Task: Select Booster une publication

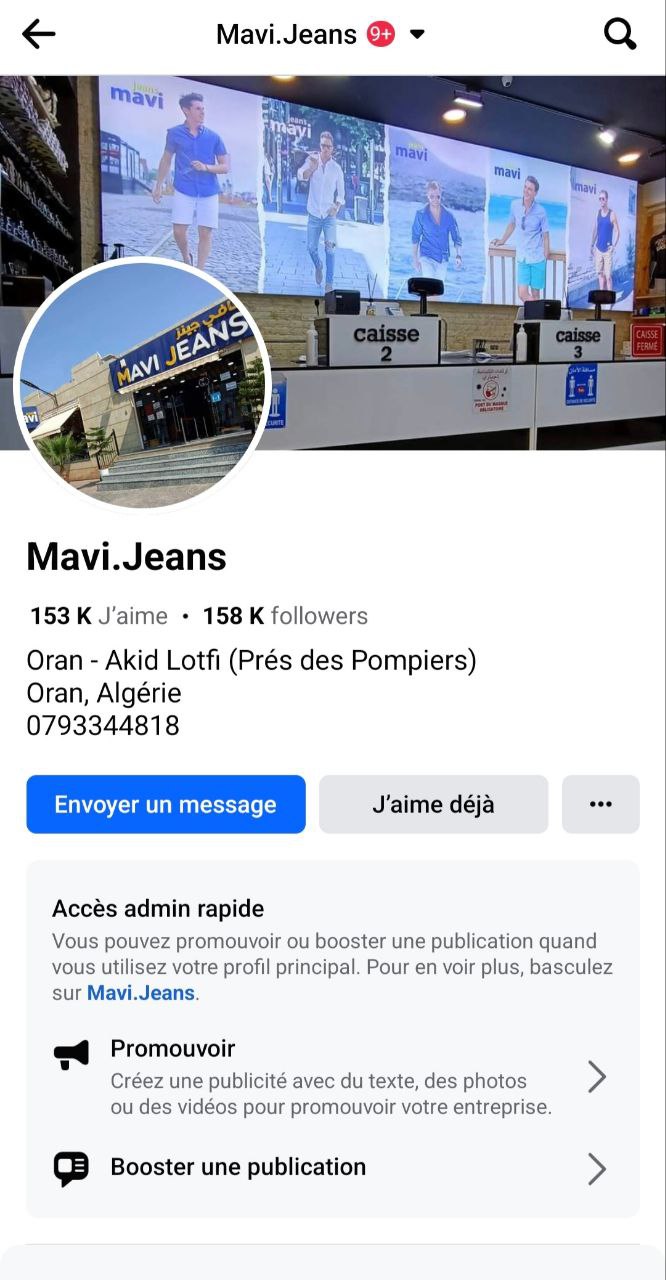Action: pyautogui.click(x=330, y=1168)
